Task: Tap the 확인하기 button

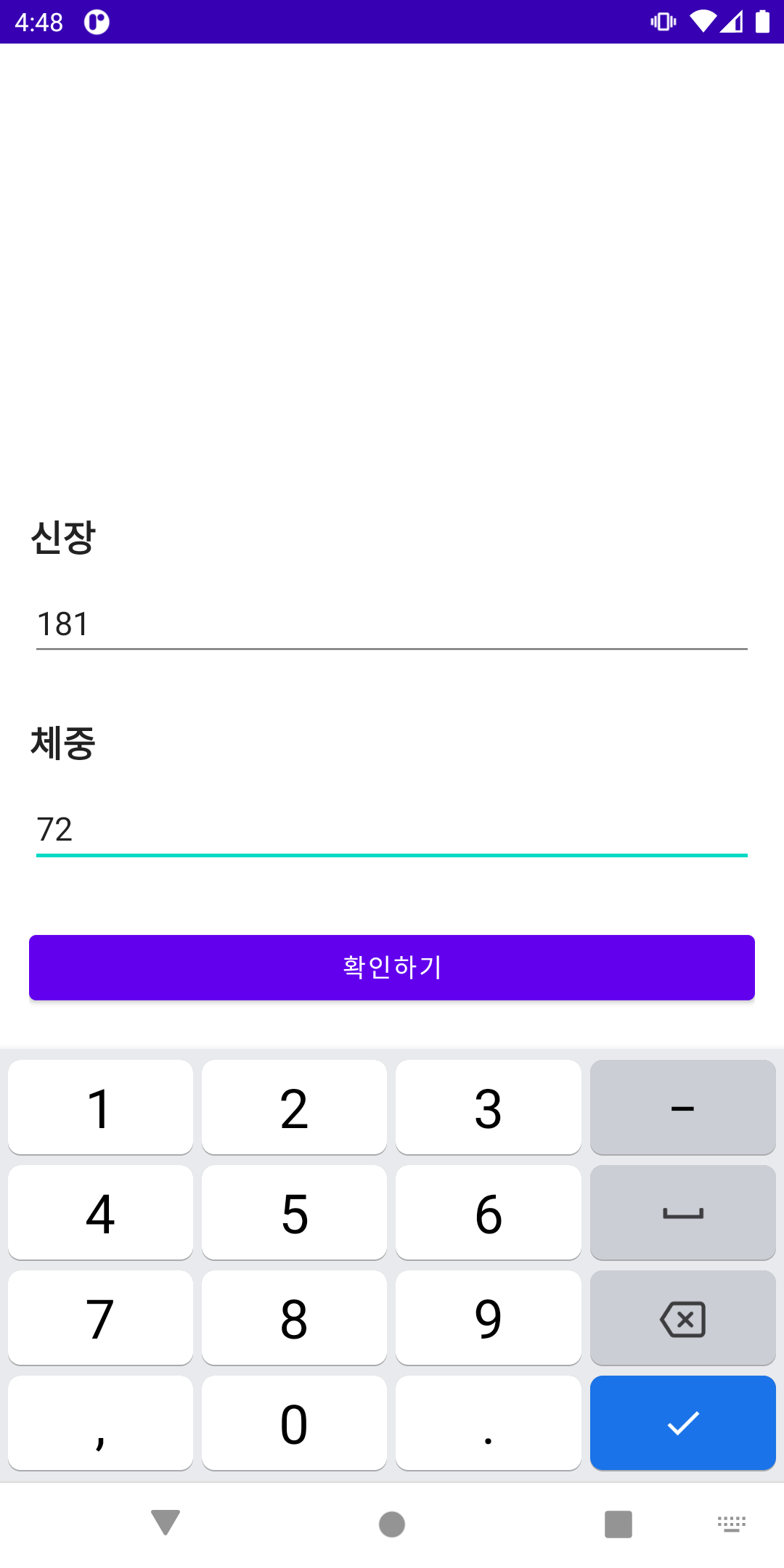Action: pyautogui.click(x=392, y=967)
